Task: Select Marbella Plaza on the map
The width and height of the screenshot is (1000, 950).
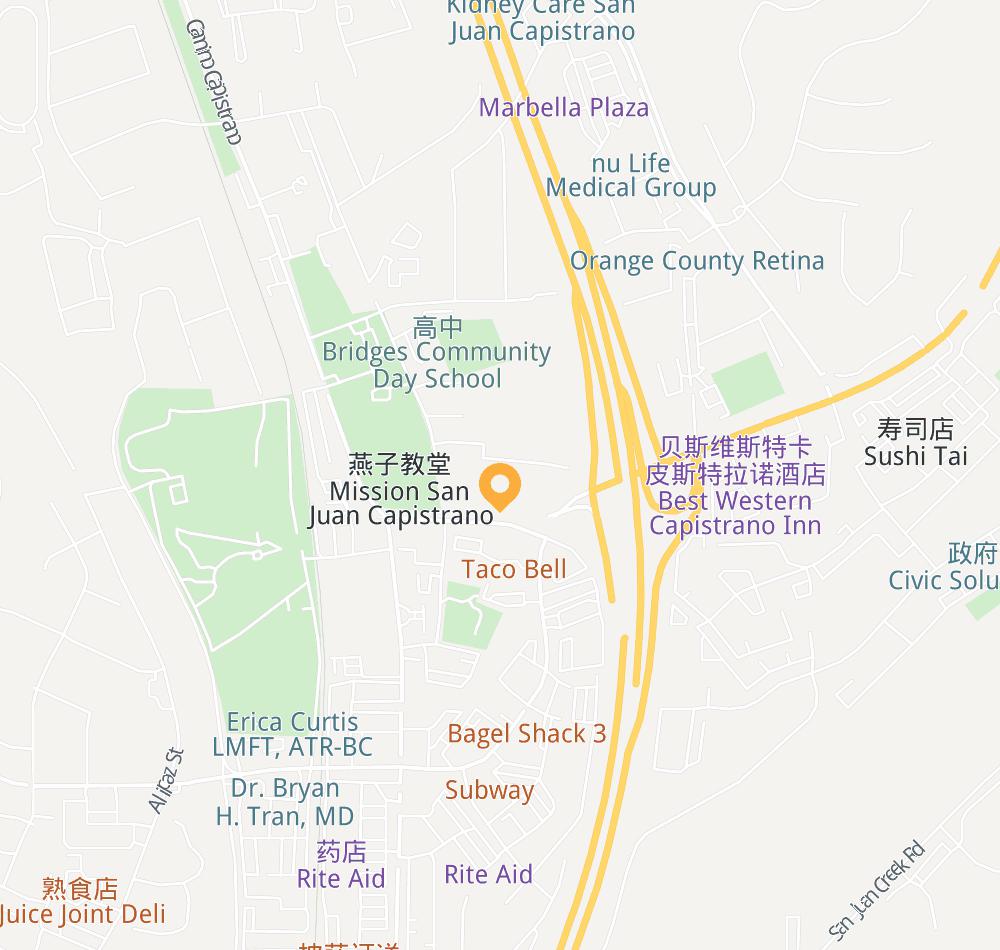Action: (x=564, y=108)
